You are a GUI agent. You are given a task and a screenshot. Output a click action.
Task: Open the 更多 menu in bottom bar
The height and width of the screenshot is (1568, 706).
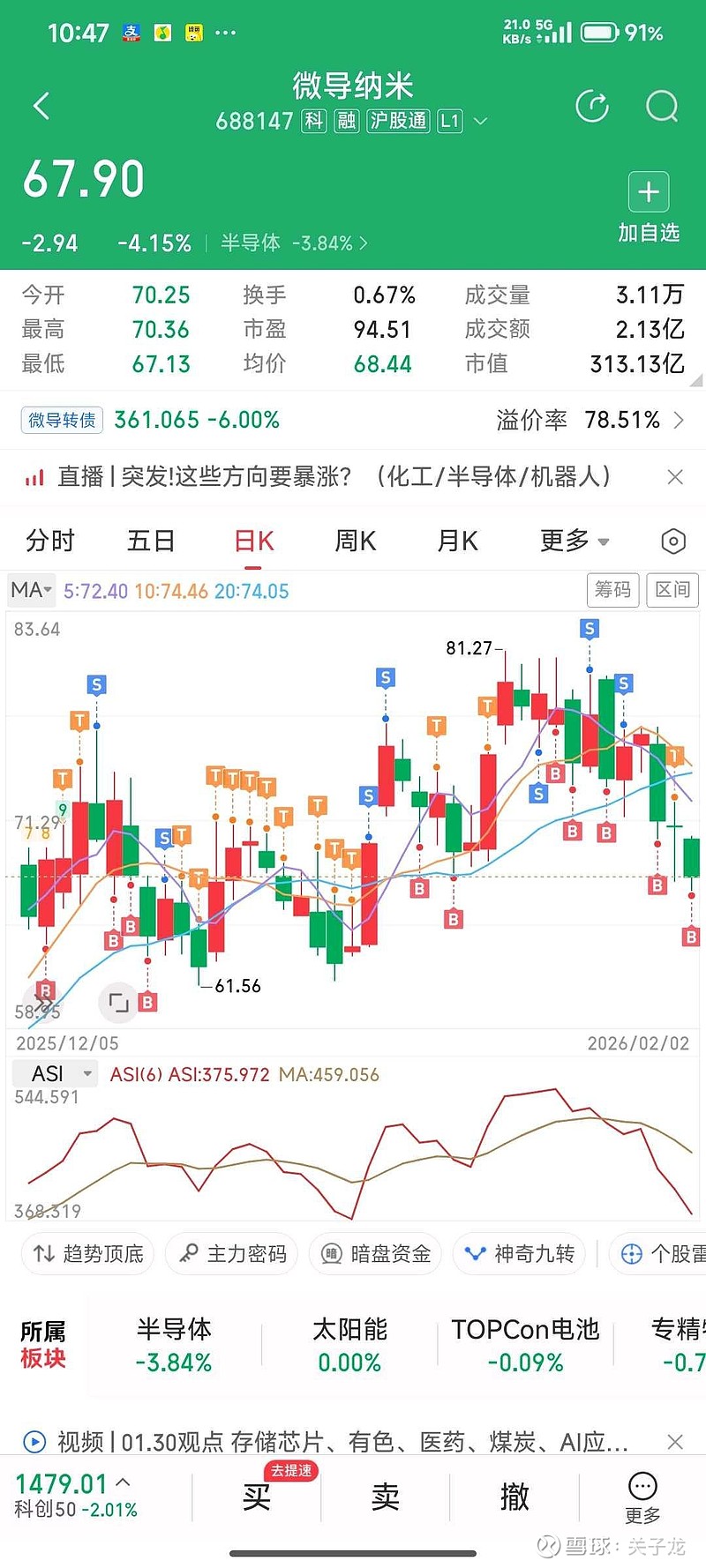(x=642, y=1497)
